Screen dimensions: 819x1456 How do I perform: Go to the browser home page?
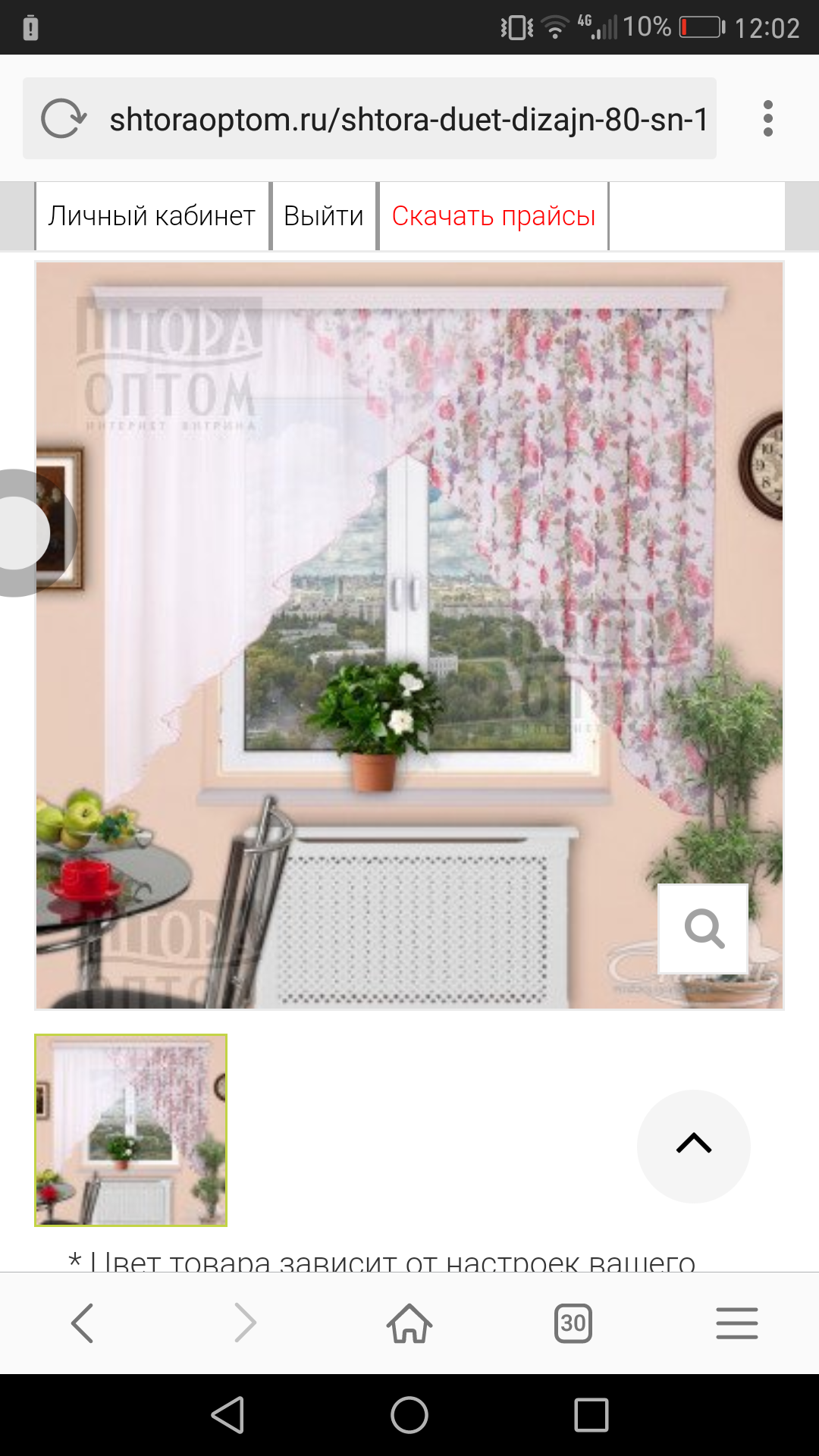tap(409, 1323)
